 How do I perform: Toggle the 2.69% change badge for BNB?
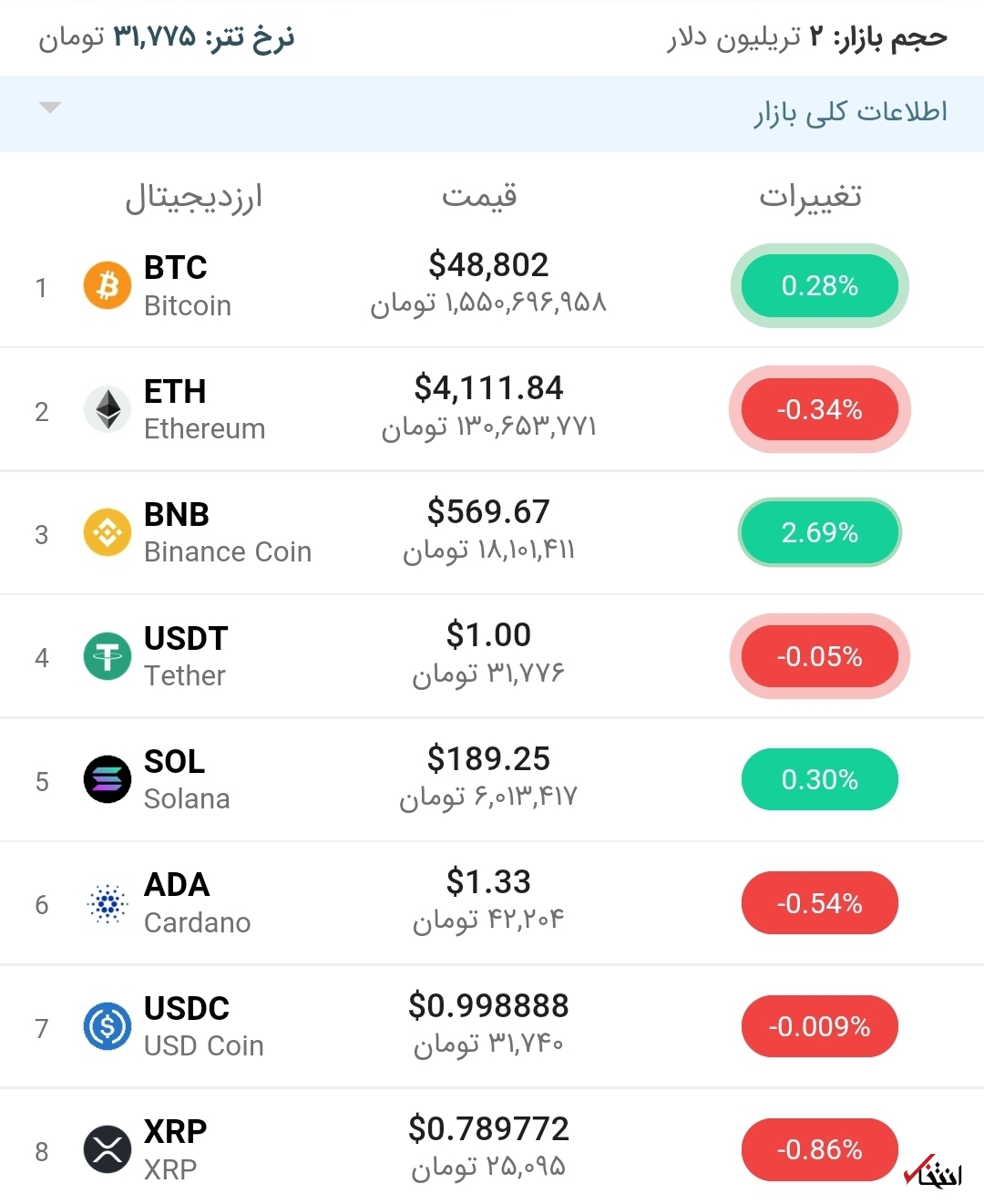point(819,531)
